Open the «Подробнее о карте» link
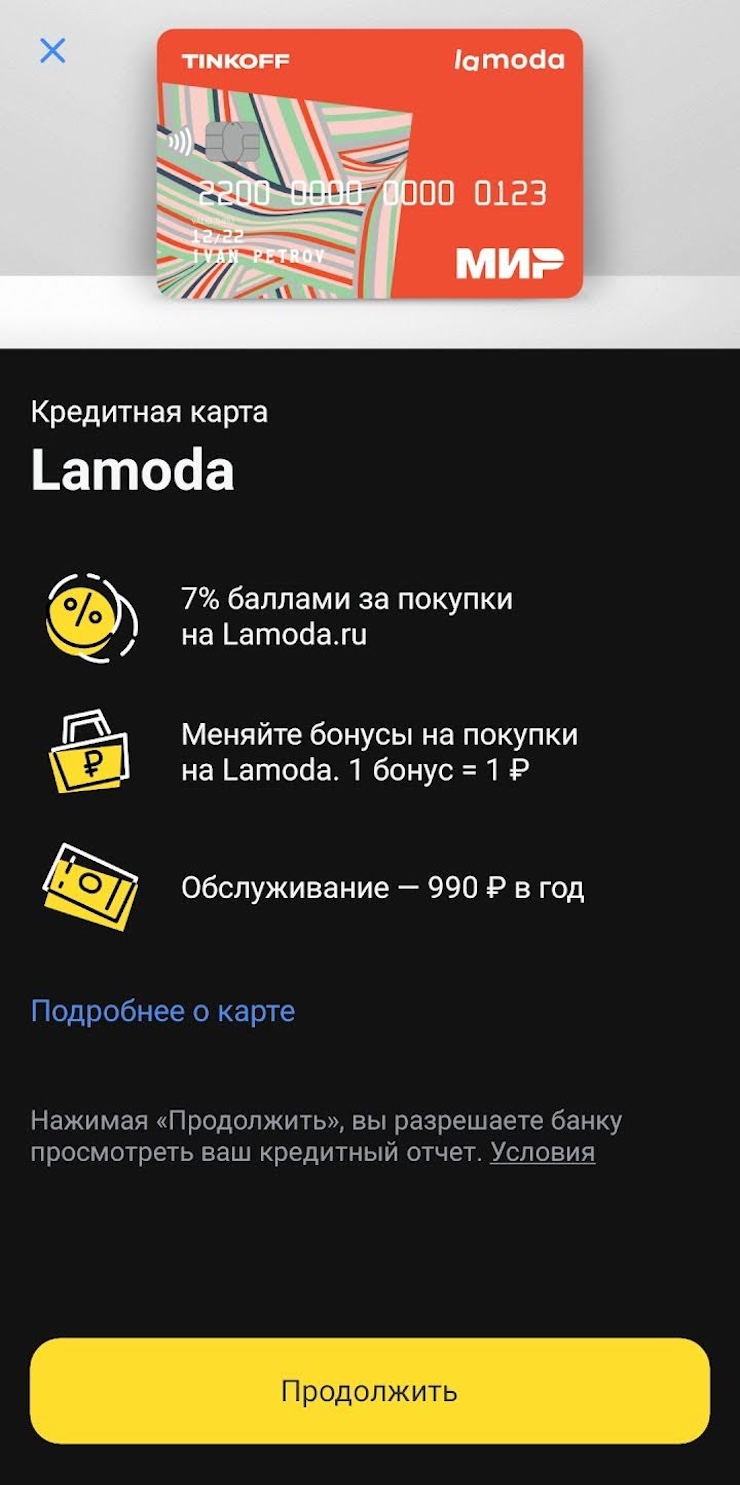This screenshot has width=740, height=1485. [x=163, y=1011]
